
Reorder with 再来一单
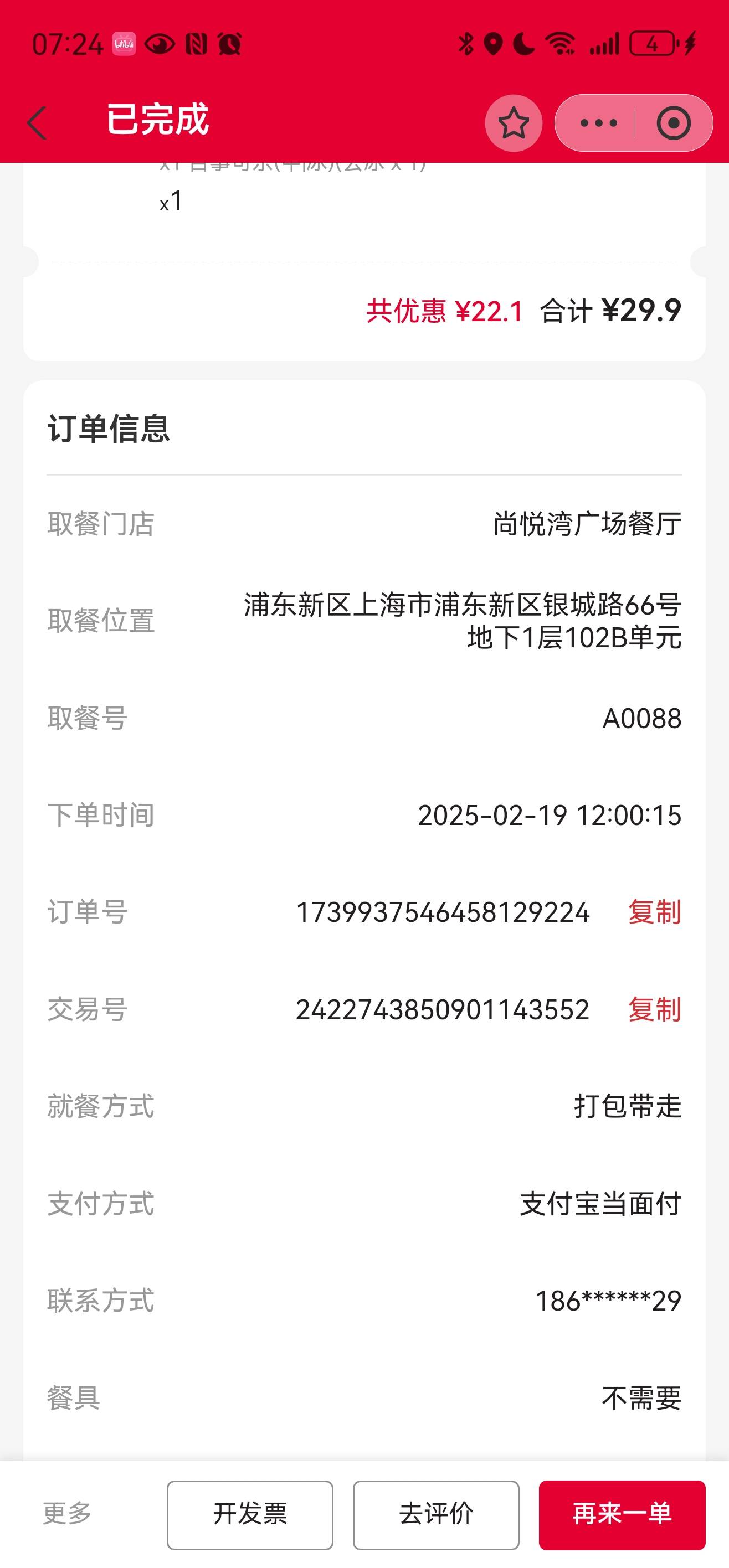pos(622,1515)
